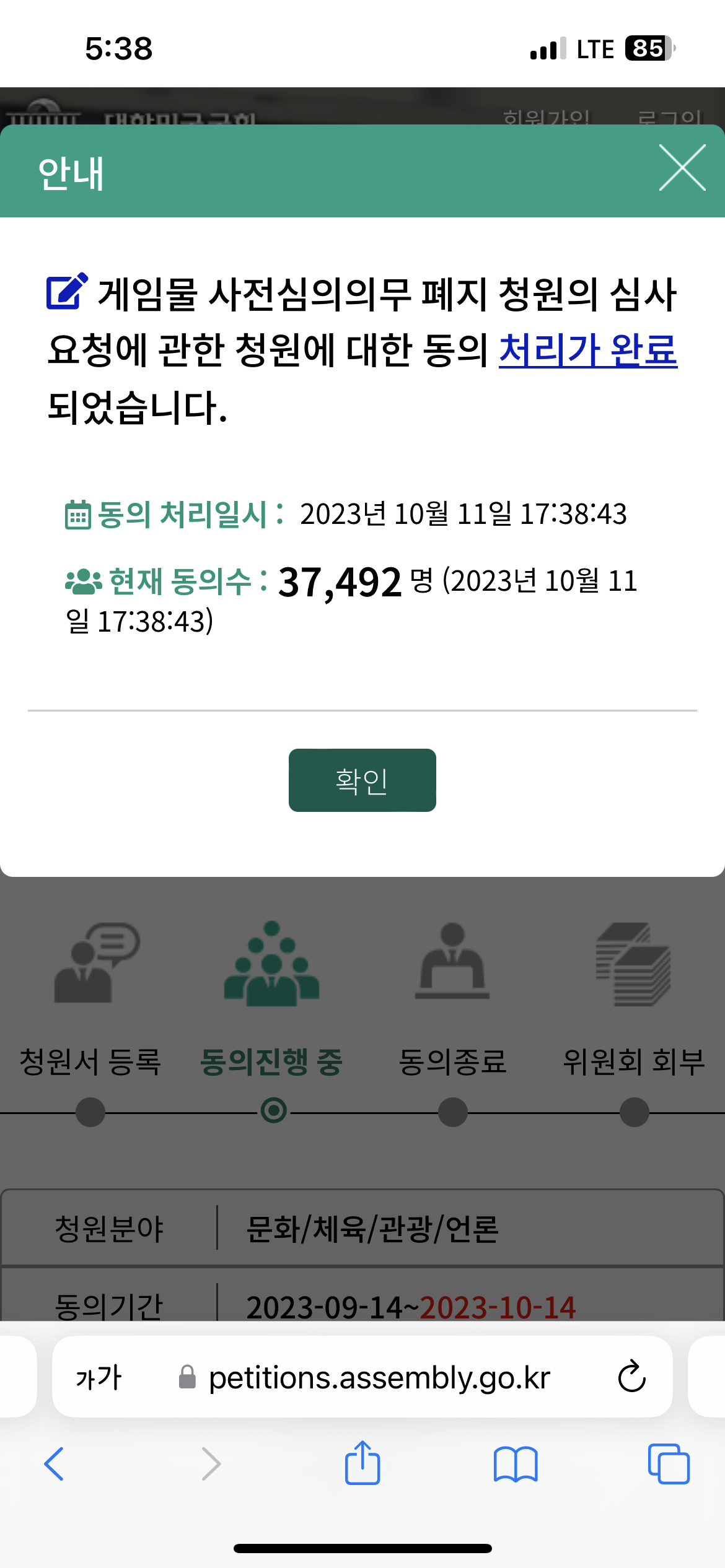The width and height of the screenshot is (725, 1568).
Task: Open the 처리가 완료 link
Action: 587,350
